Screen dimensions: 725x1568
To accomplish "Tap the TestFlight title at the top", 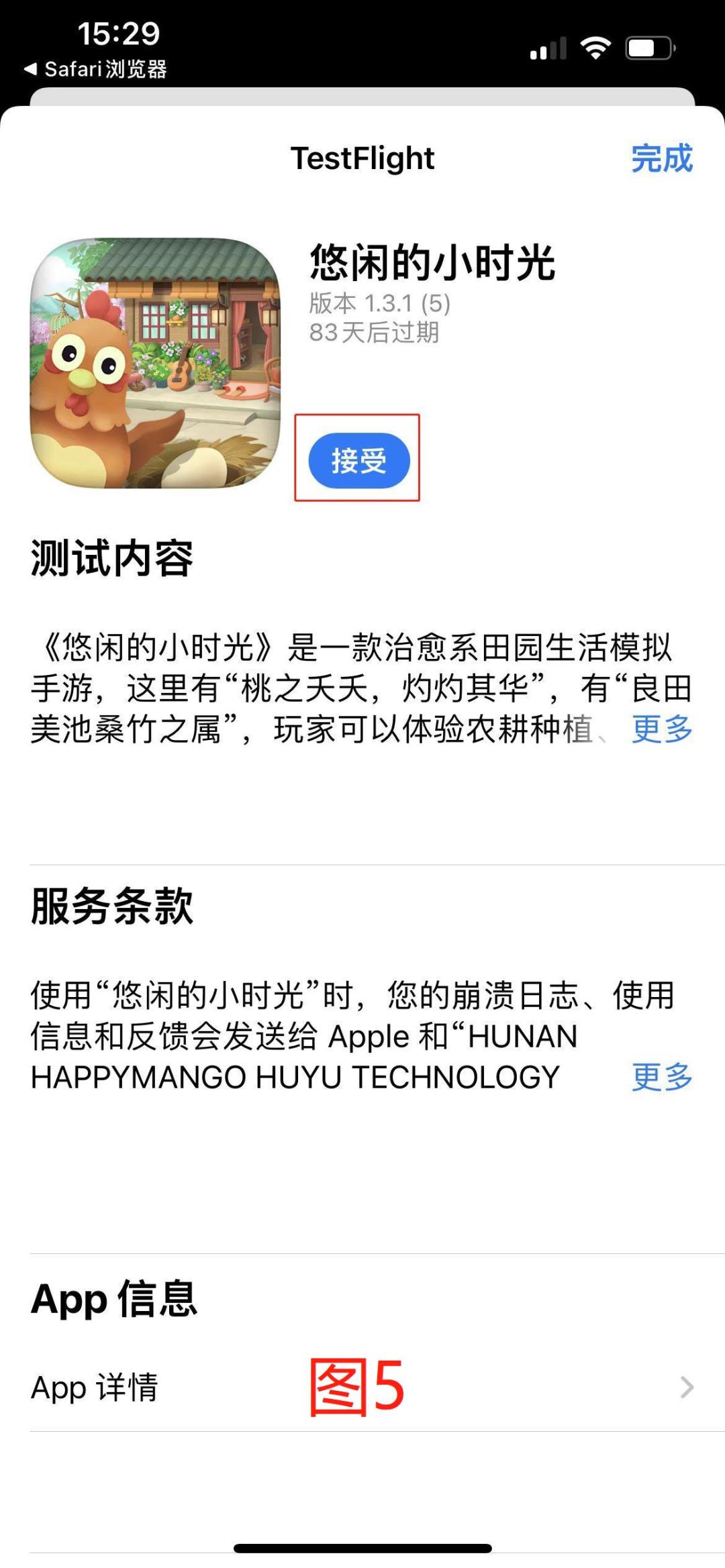I will (362, 158).
